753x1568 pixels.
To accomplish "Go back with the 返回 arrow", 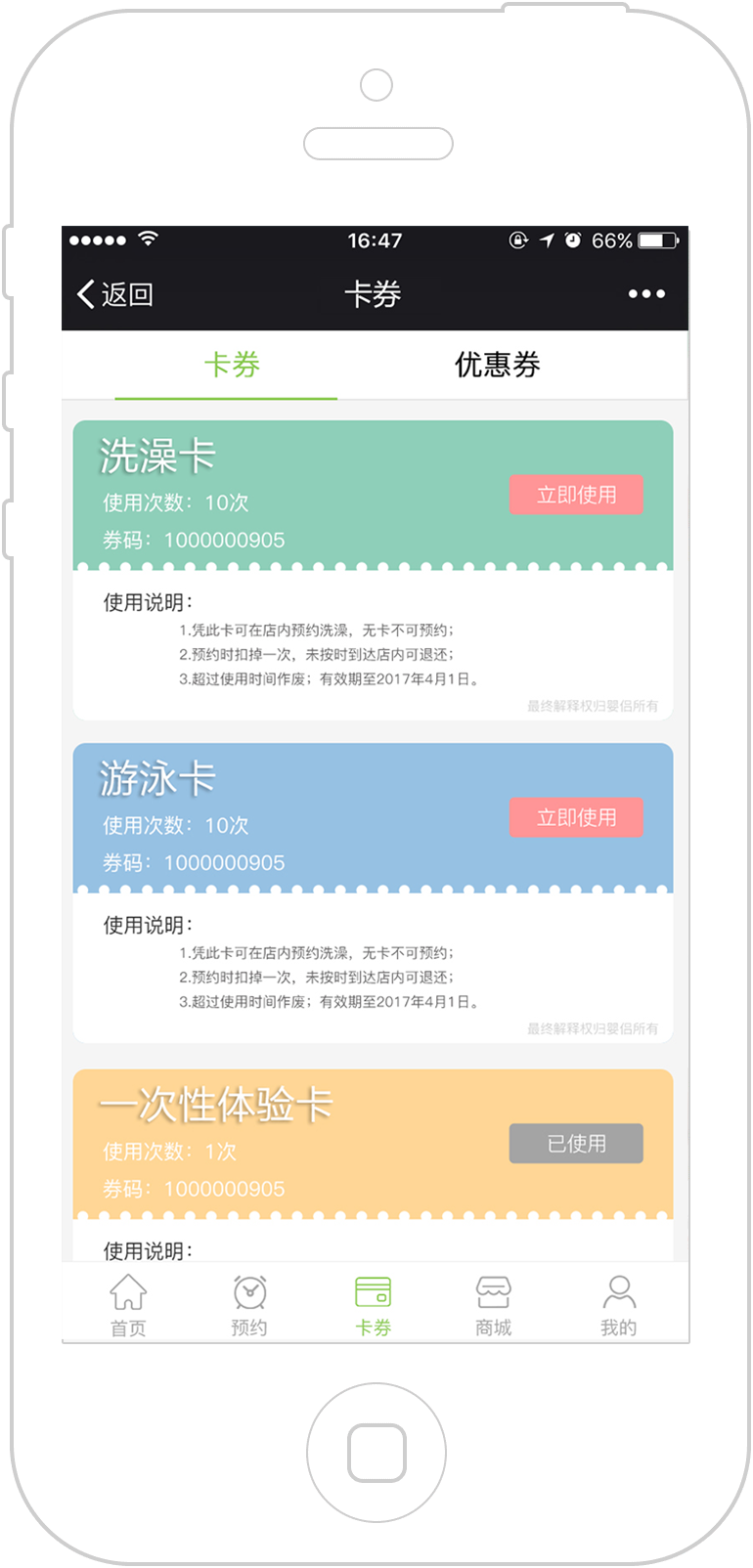I will pyautogui.click(x=114, y=294).
